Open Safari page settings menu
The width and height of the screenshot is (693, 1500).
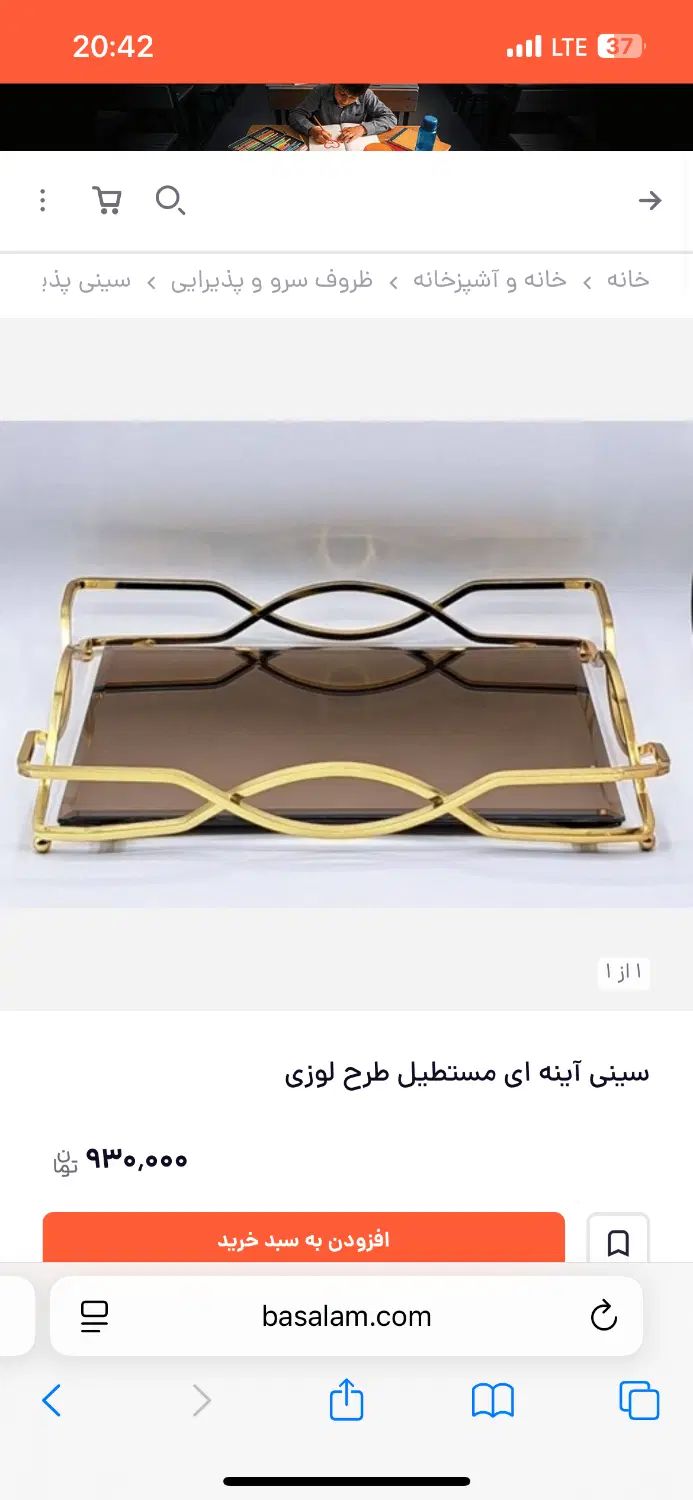95,1316
